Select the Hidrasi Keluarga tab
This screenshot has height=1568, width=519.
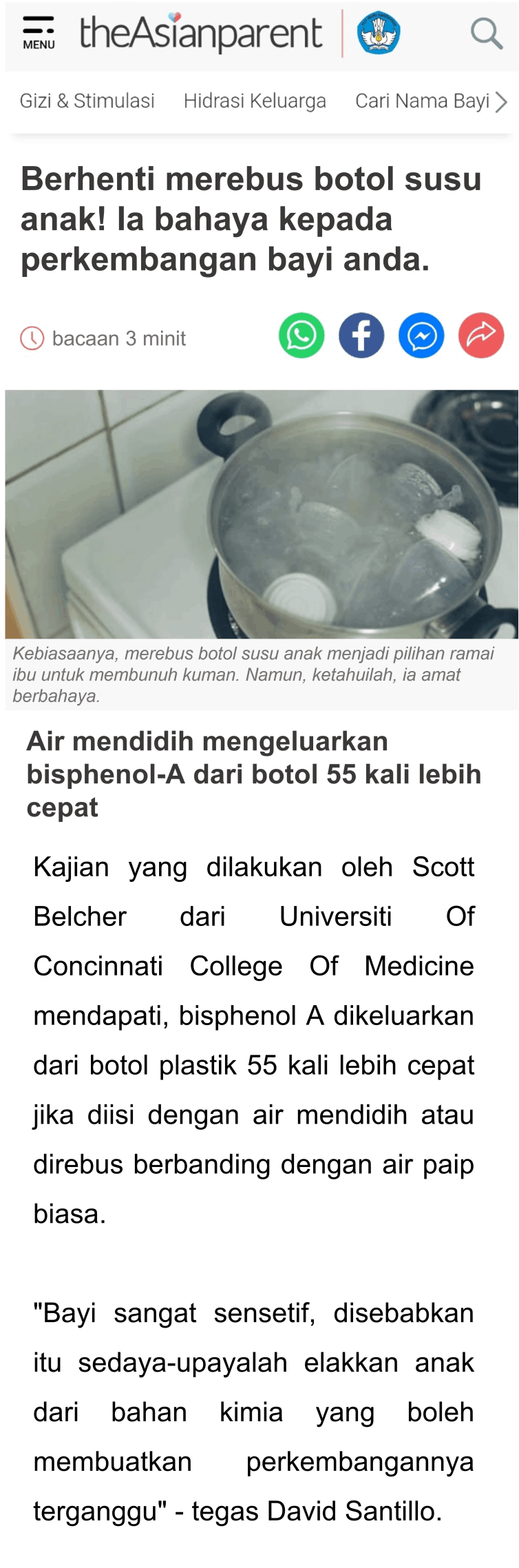[x=255, y=101]
